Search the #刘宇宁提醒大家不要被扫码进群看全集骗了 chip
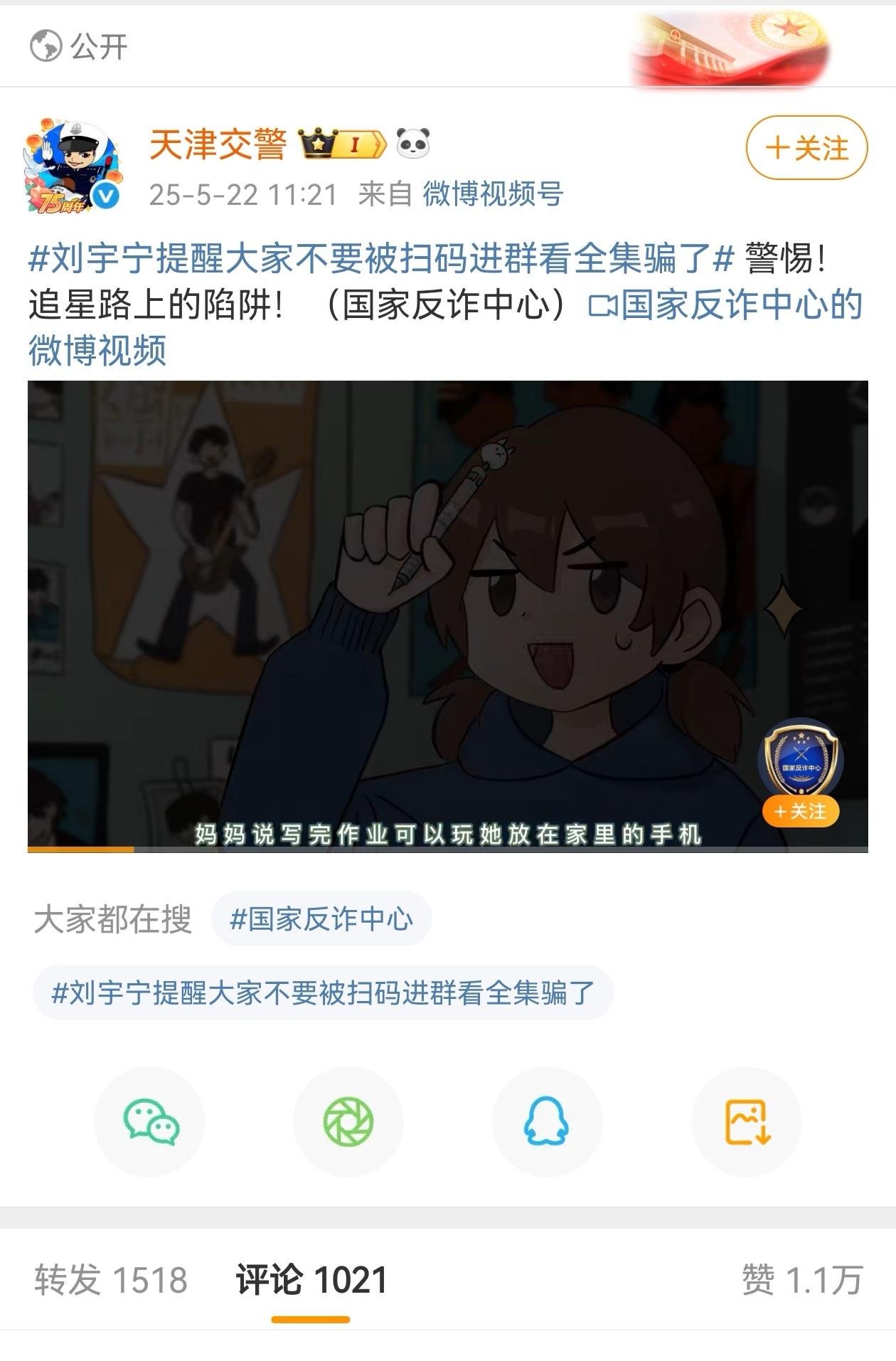Screen dimensions: 896x1361 pyautogui.click(x=323, y=992)
